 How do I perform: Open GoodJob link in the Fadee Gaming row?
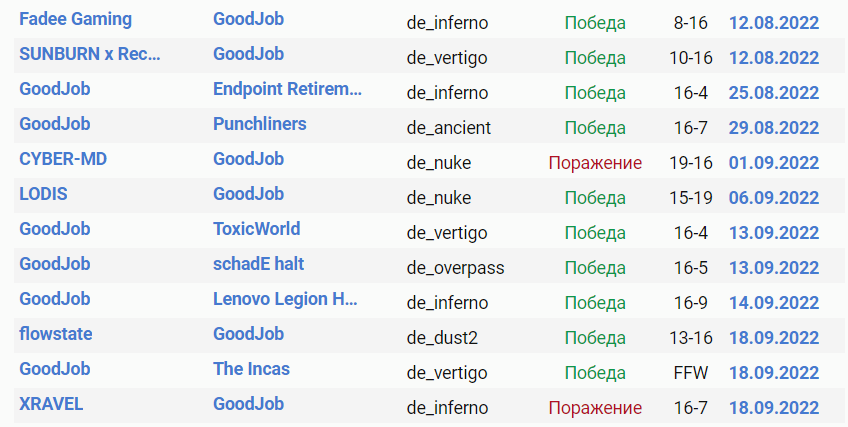point(248,19)
